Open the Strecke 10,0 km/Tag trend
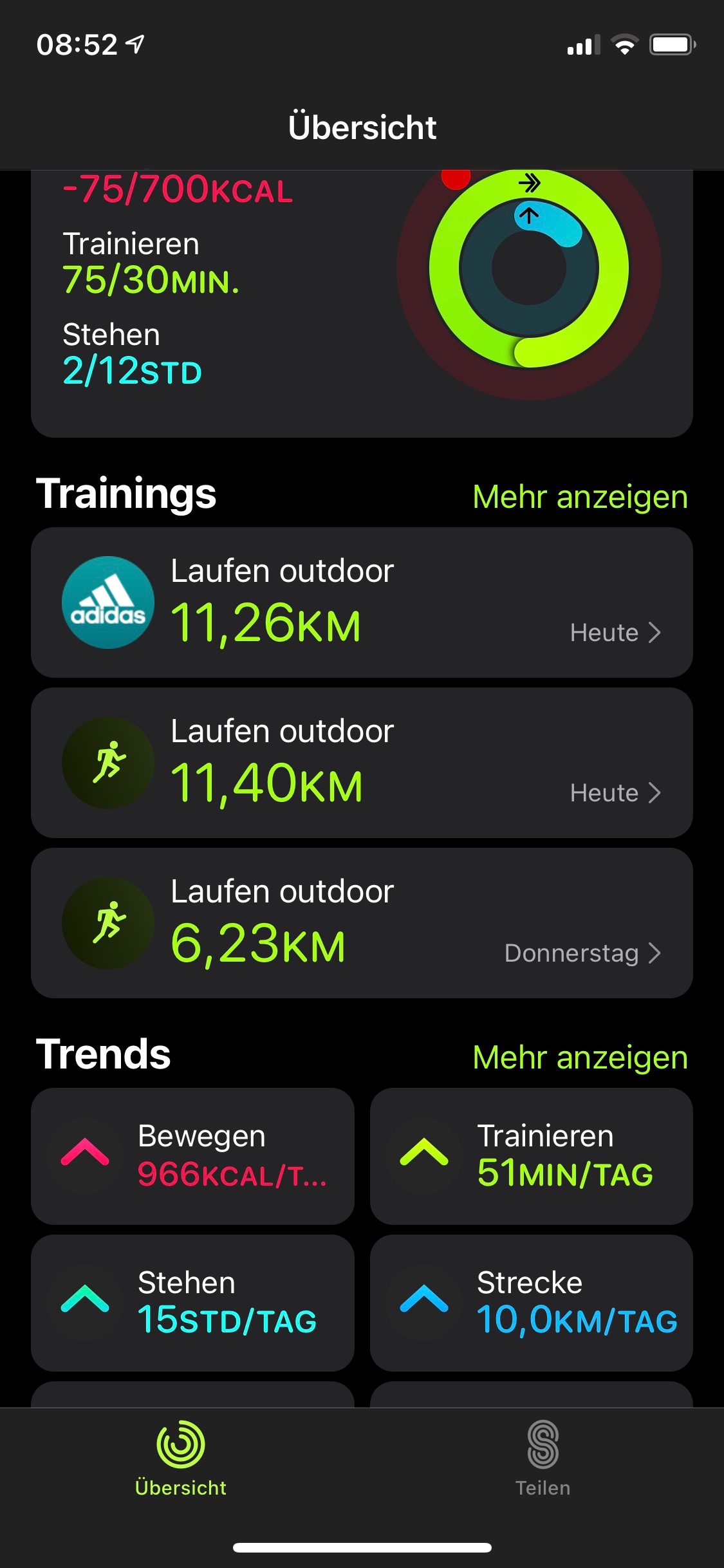The width and height of the screenshot is (724, 1568). pos(531,1303)
